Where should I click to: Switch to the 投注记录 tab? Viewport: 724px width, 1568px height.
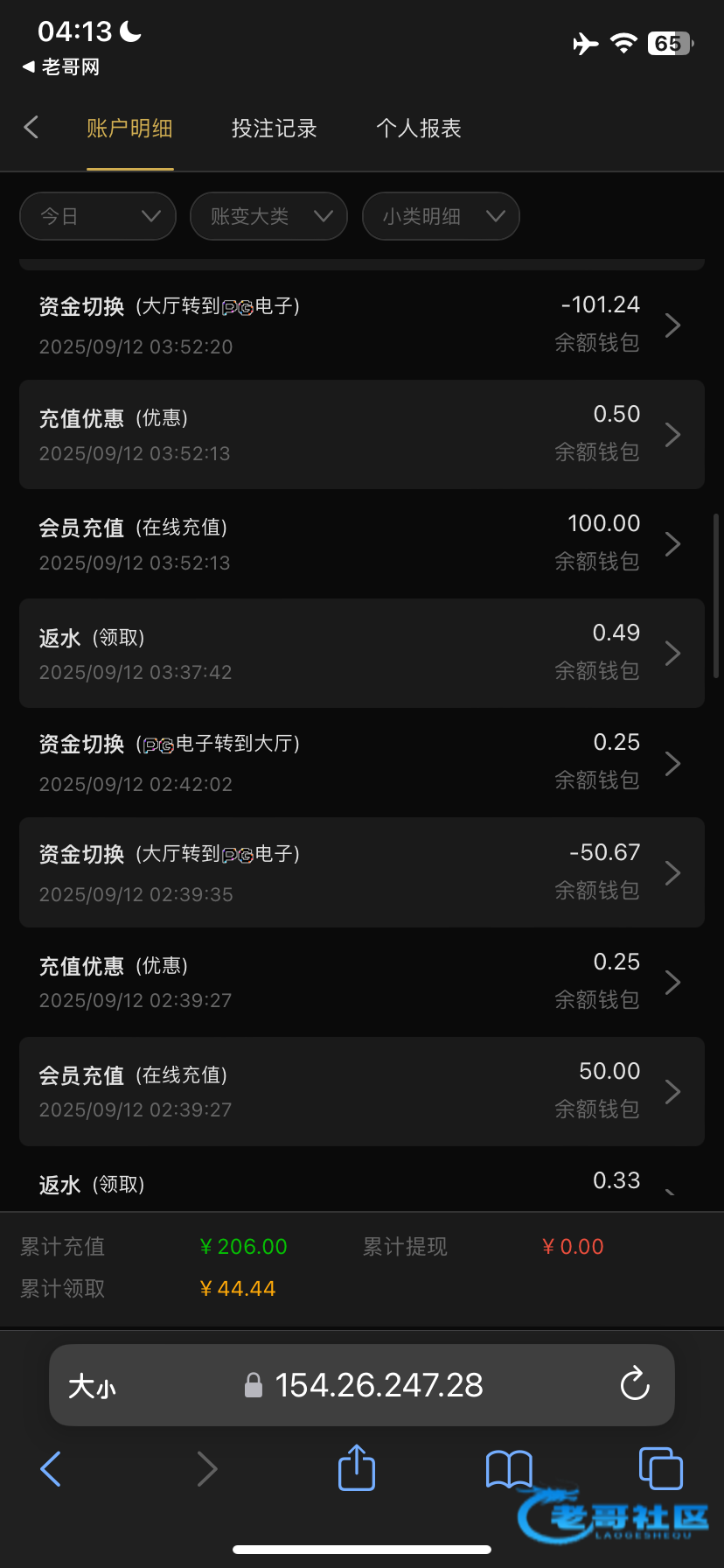pyautogui.click(x=274, y=129)
